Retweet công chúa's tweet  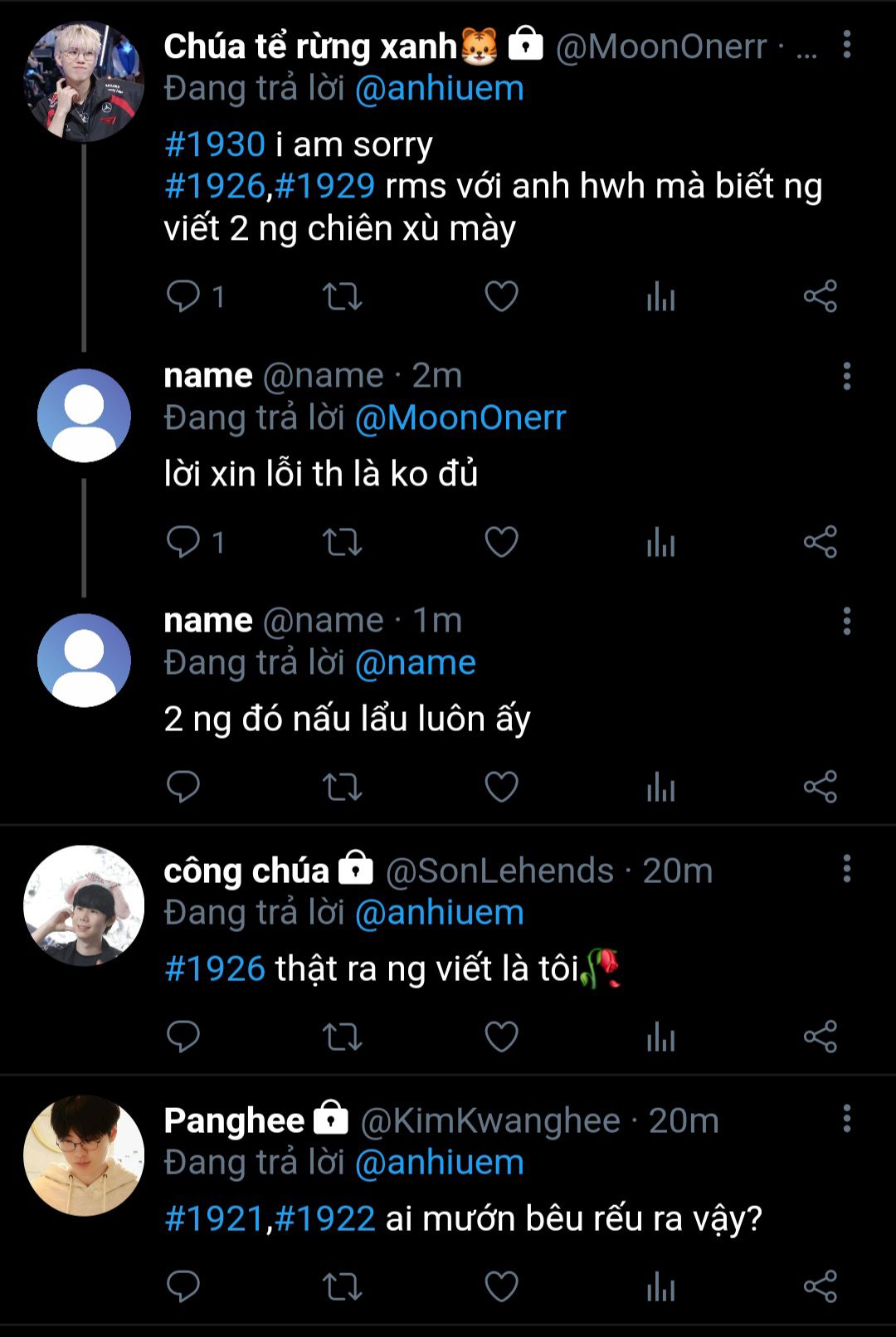pyautogui.click(x=342, y=1037)
